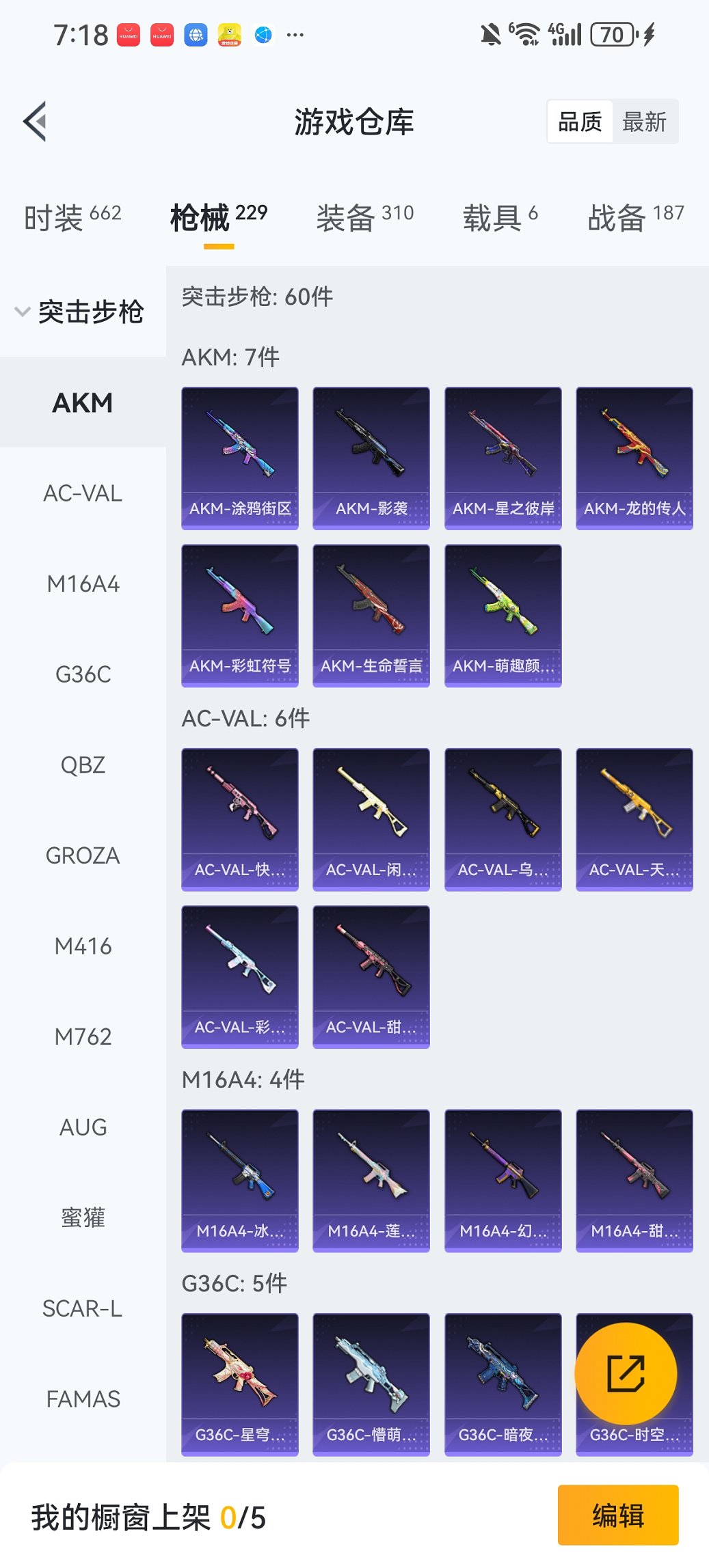709x1568 pixels.
Task: Switch to the 装备 tab
Action: click(364, 217)
